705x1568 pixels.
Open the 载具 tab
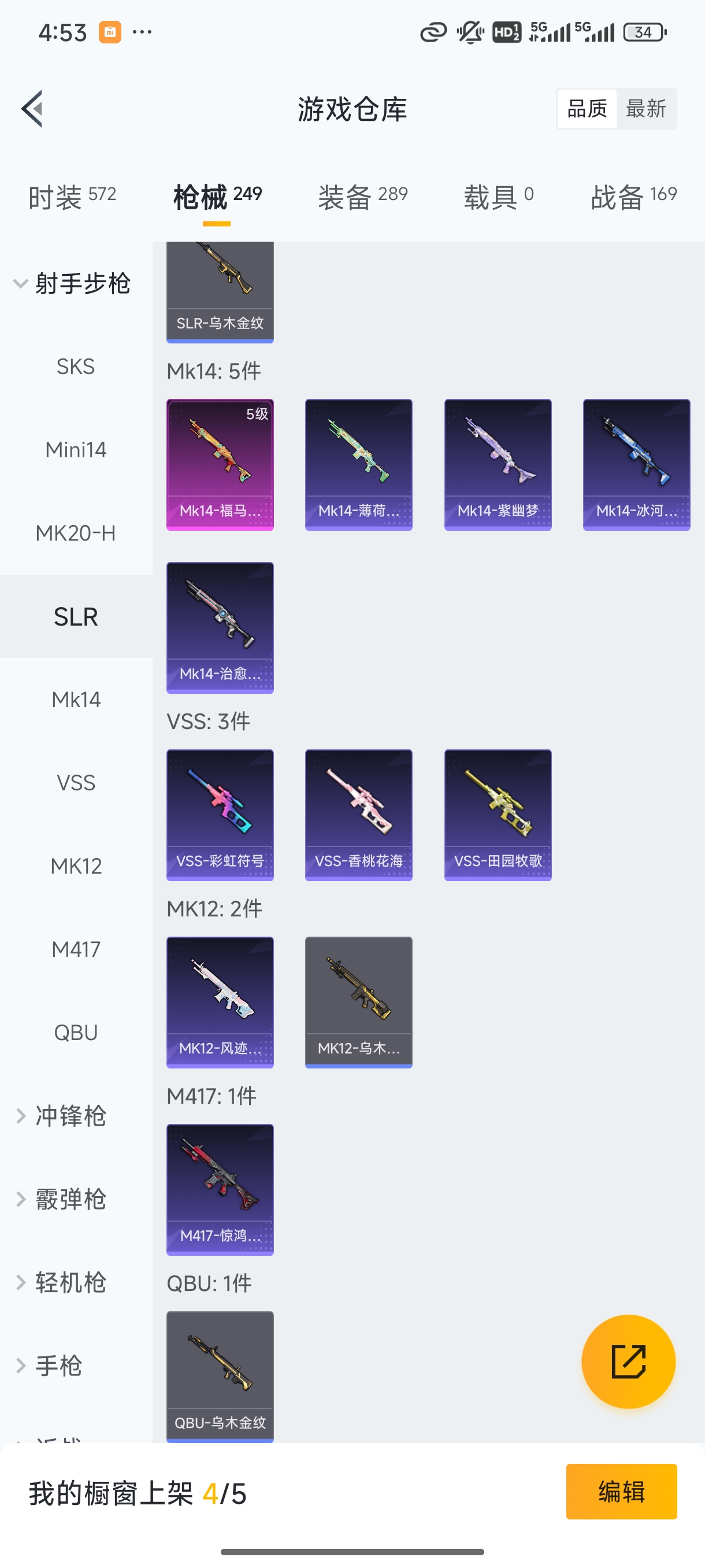[498, 197]
